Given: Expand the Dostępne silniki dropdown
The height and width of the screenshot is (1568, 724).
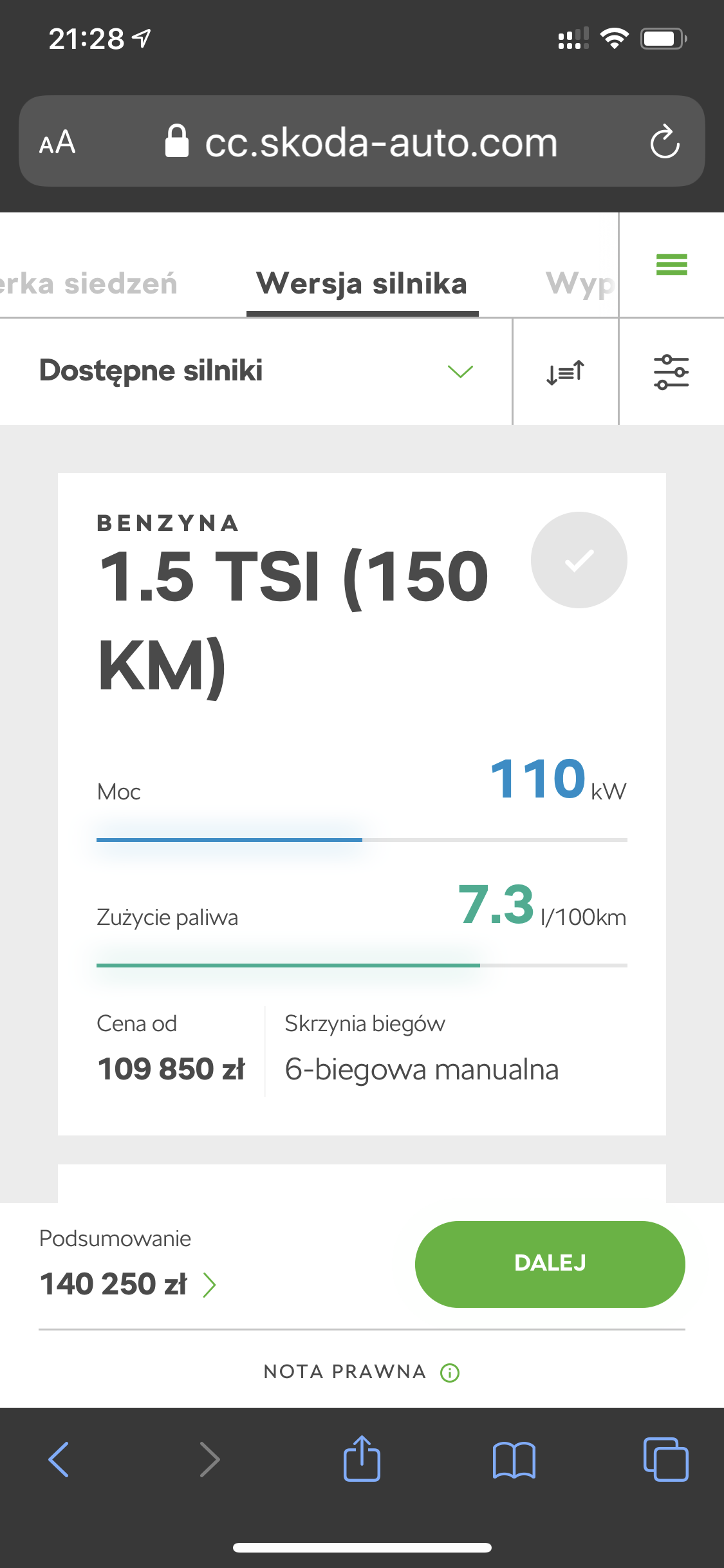Looking at the screenshot, I should point(256,371).
